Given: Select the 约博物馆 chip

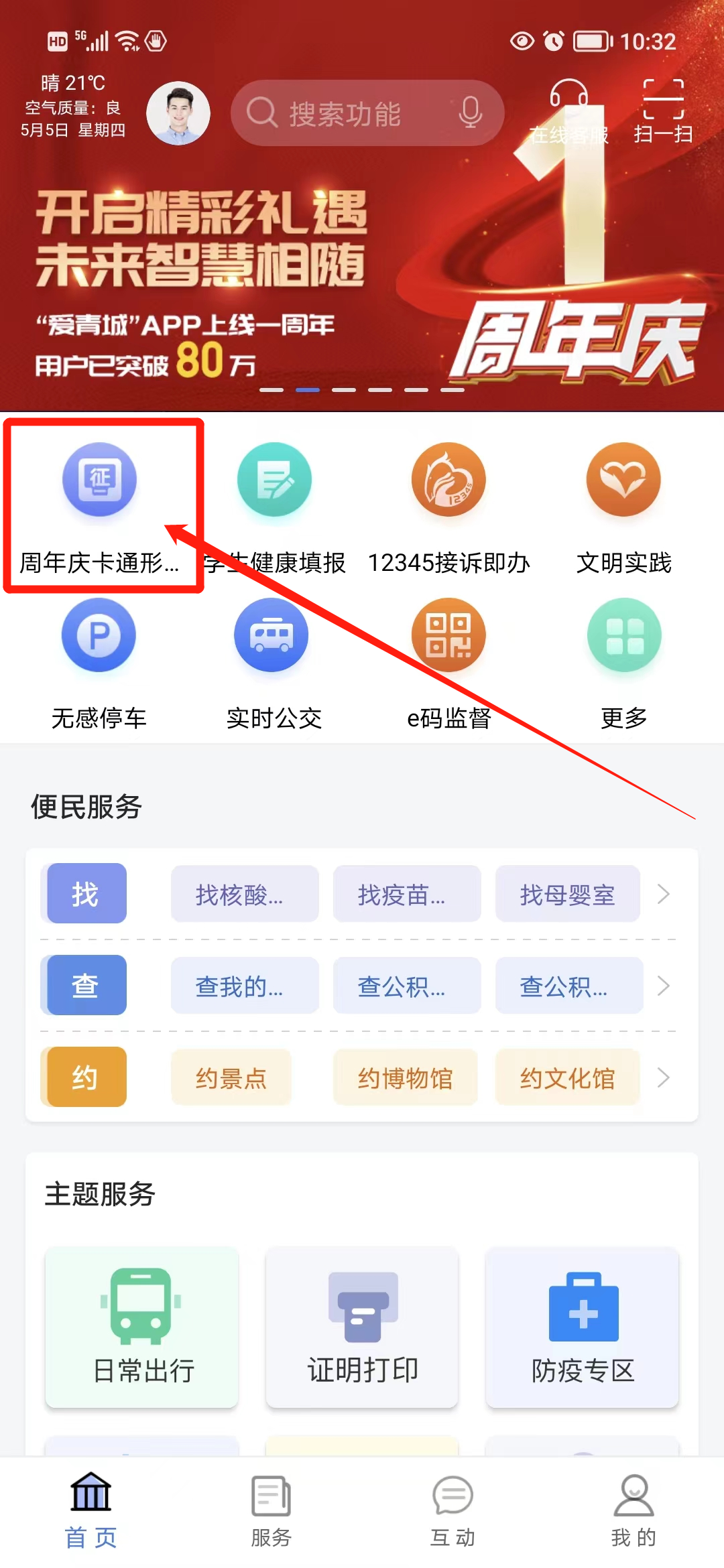Looking at the screenshot, I should coord(405,1077).
